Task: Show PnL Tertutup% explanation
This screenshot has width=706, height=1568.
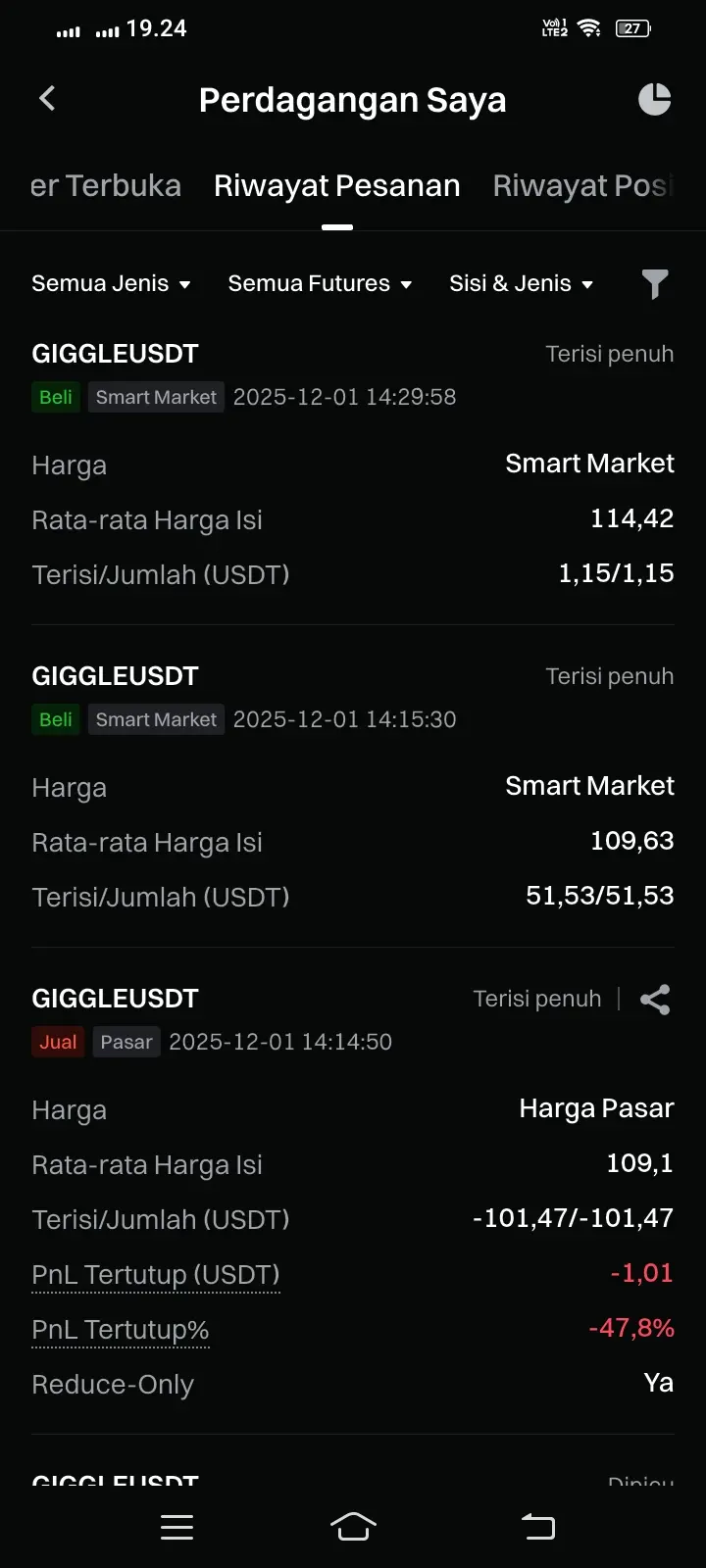Action: pos(121,1330)
